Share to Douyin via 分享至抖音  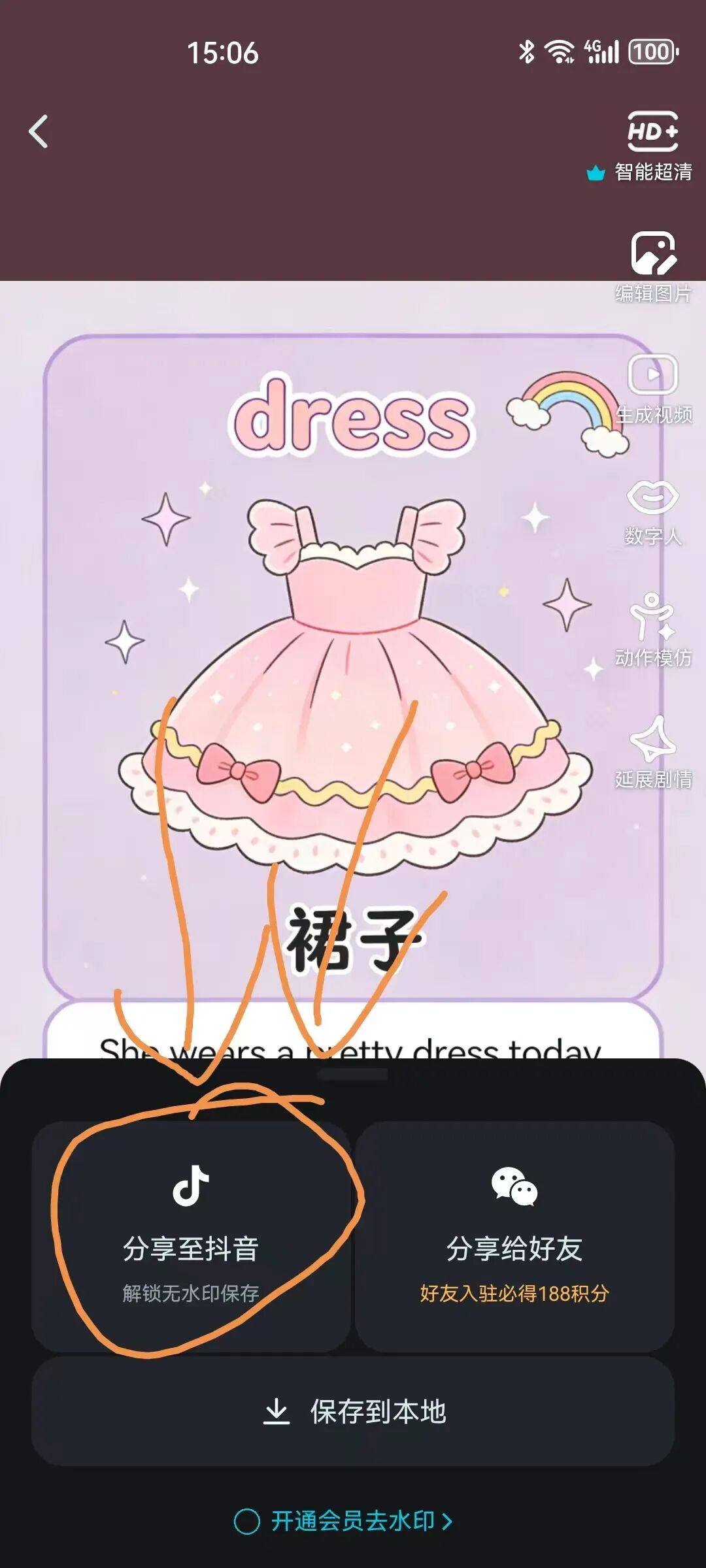tap(191, 1236)
